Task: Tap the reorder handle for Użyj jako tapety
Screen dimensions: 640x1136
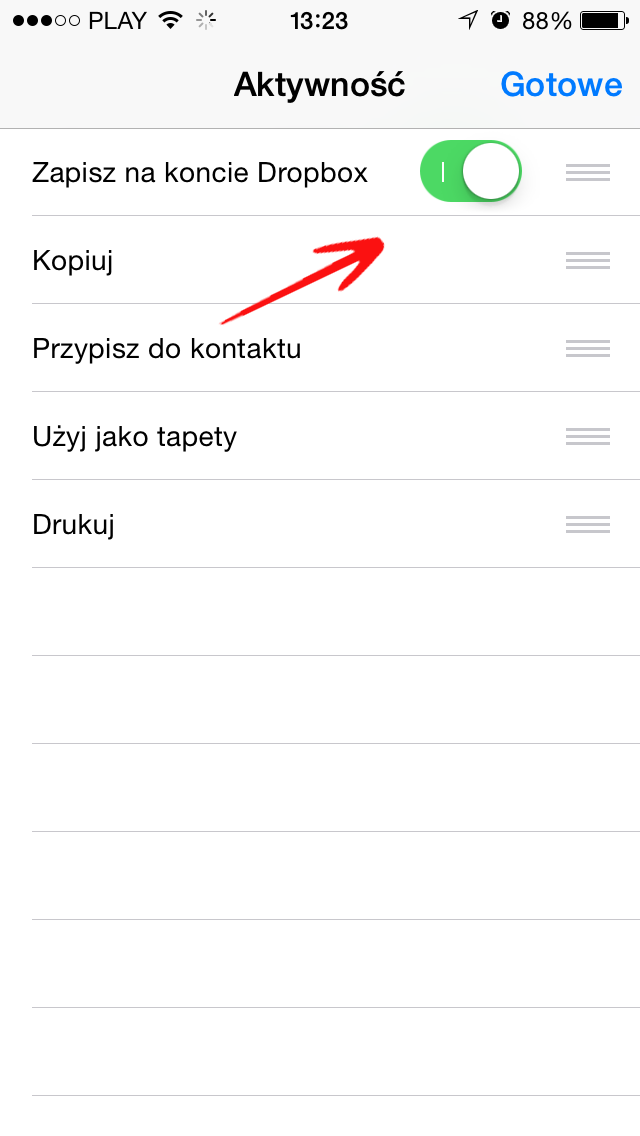Action: click(588, 436)
